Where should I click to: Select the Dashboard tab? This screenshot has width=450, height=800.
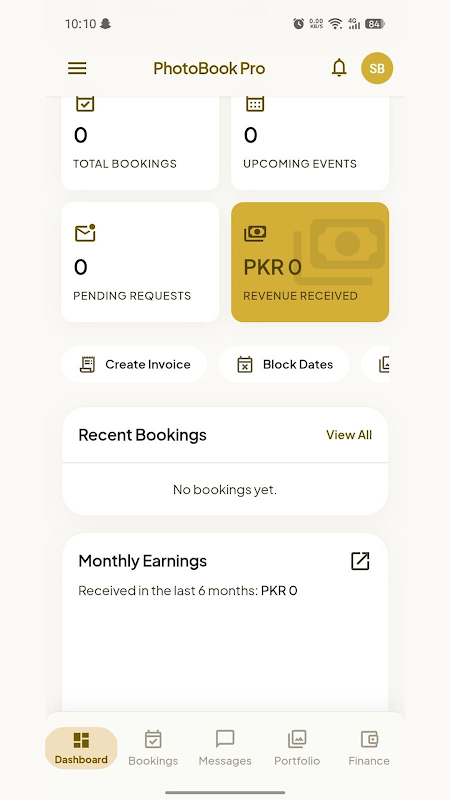point(81,748)
